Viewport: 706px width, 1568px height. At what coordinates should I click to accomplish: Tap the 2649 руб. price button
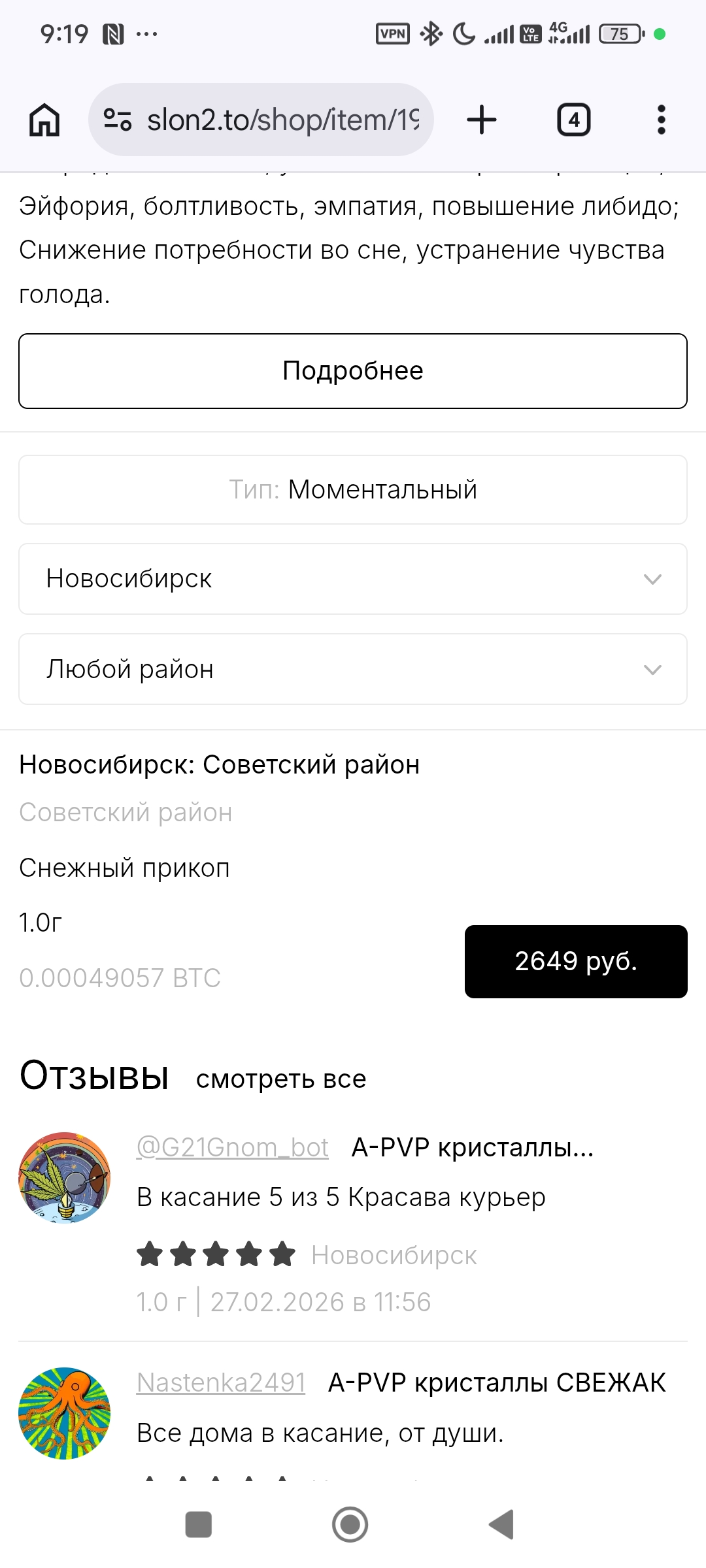point(576,960)
